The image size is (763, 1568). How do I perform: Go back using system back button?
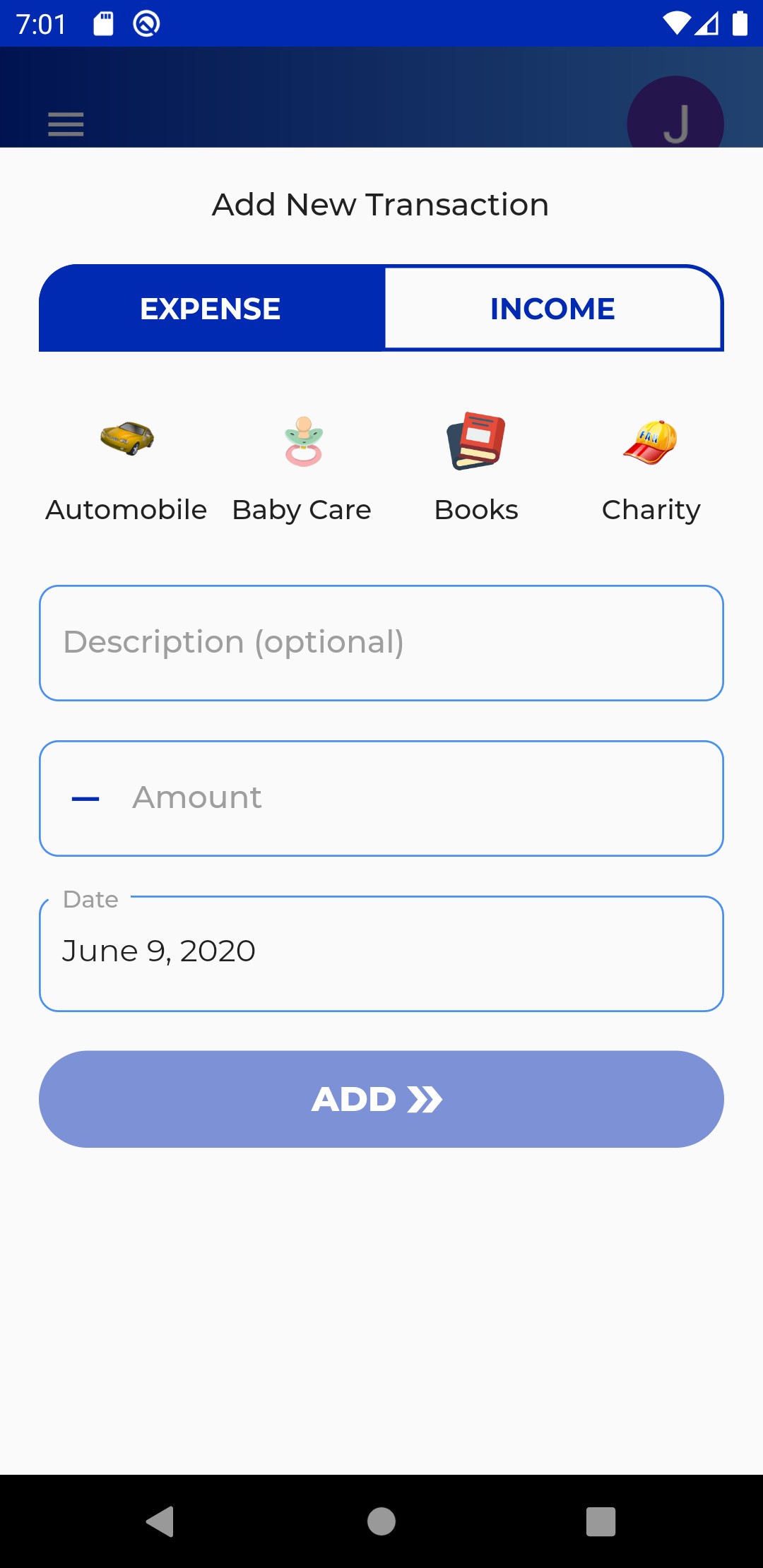tap(160, 1521)
